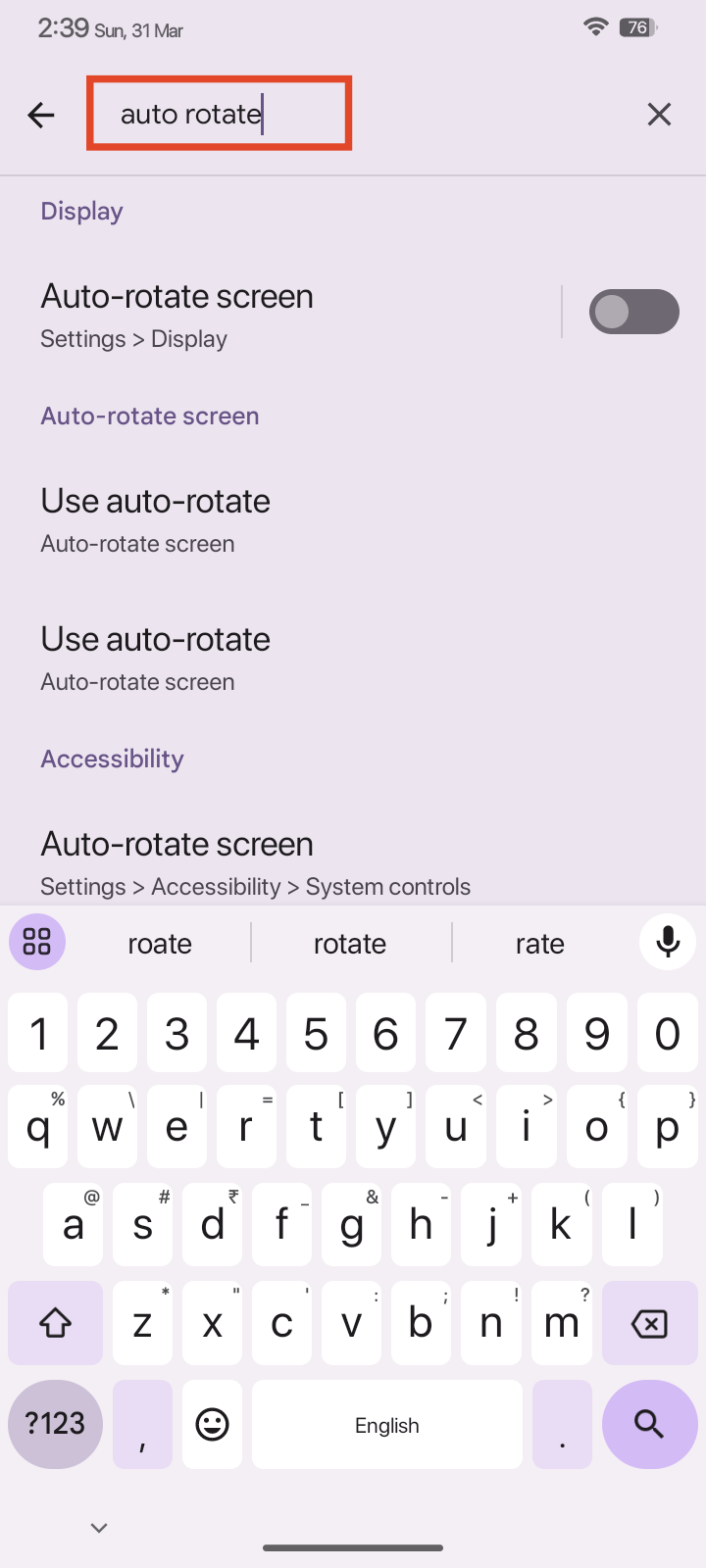
Task: Tap the back arrow to exit search
Action: 41,115
